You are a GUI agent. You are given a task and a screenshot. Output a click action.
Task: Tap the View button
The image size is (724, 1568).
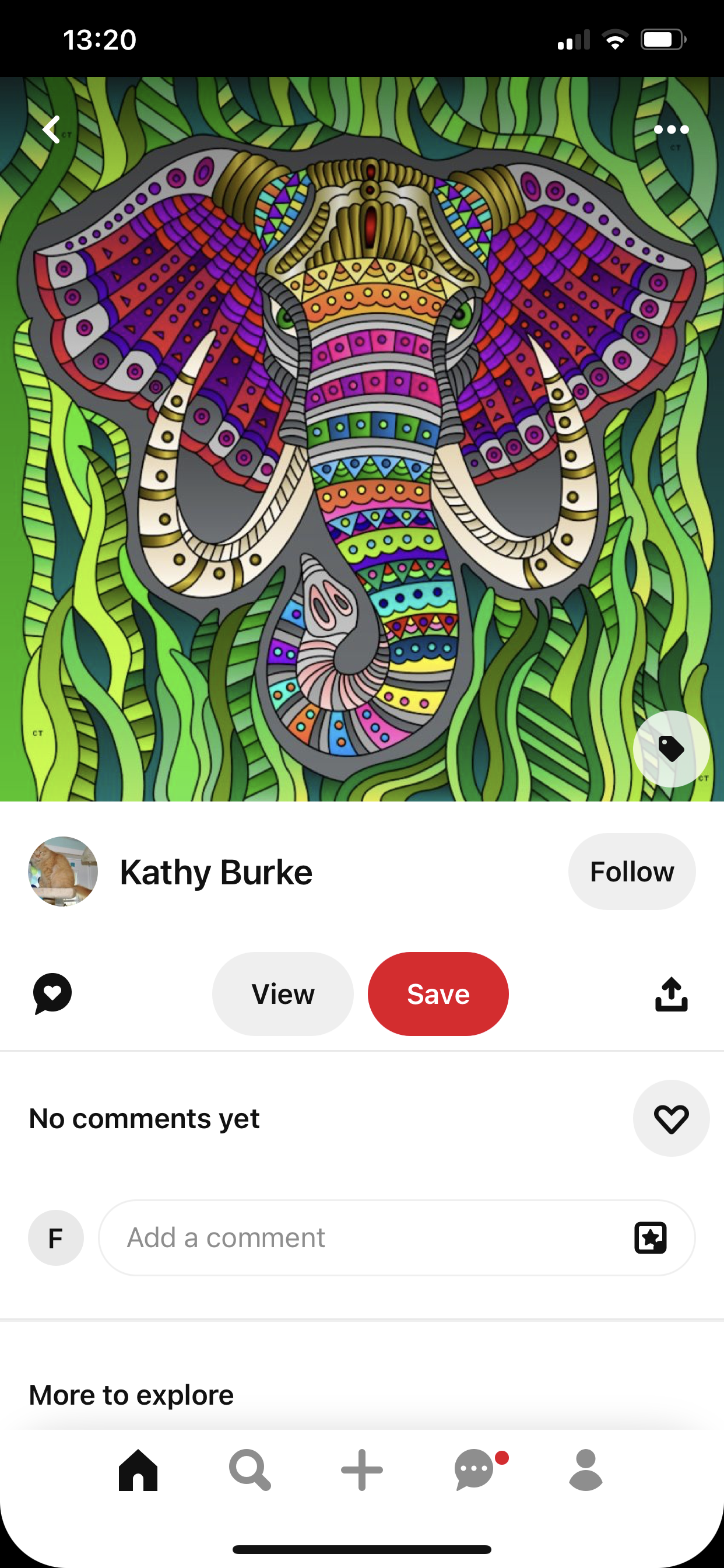[x=283, y=994]
